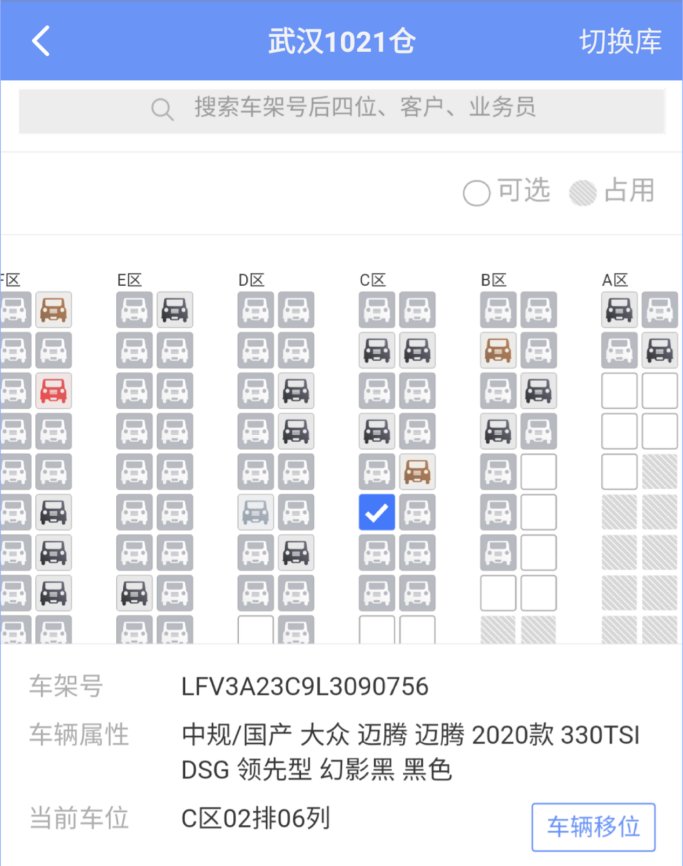This screenshot has width=683, height=866.
Task: Select the red car slot
Action: coord(53,391)
